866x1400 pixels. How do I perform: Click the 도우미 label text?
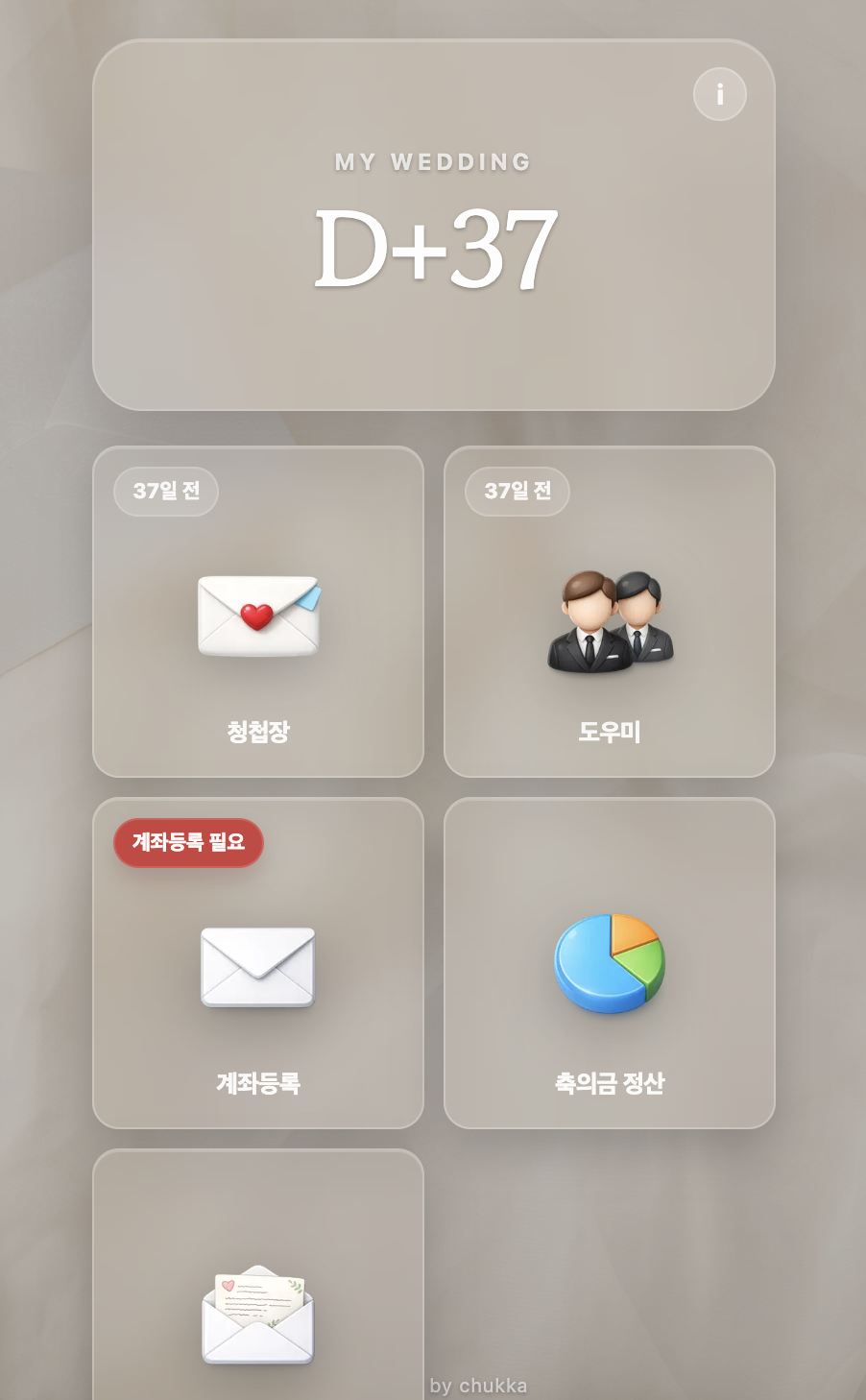(609, 730)
